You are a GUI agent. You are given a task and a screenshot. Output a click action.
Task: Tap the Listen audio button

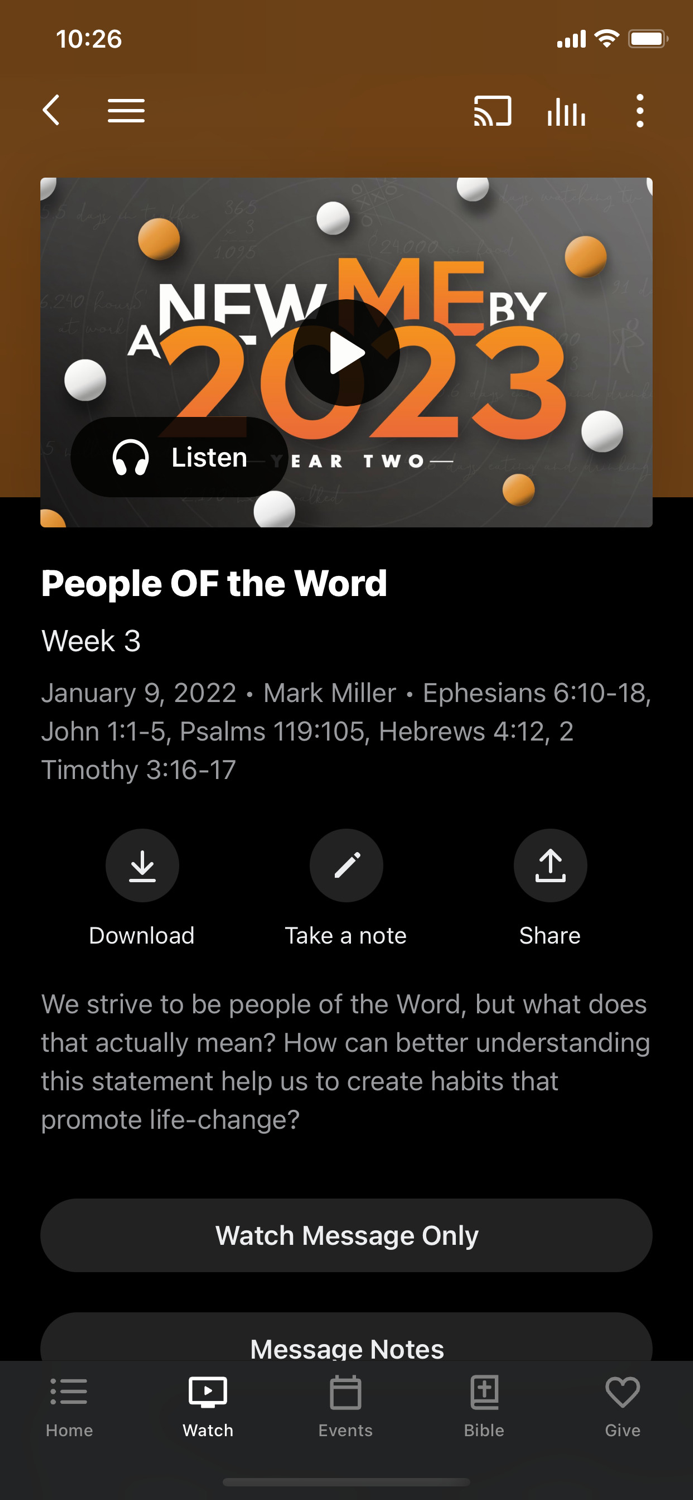click(180, 458)
